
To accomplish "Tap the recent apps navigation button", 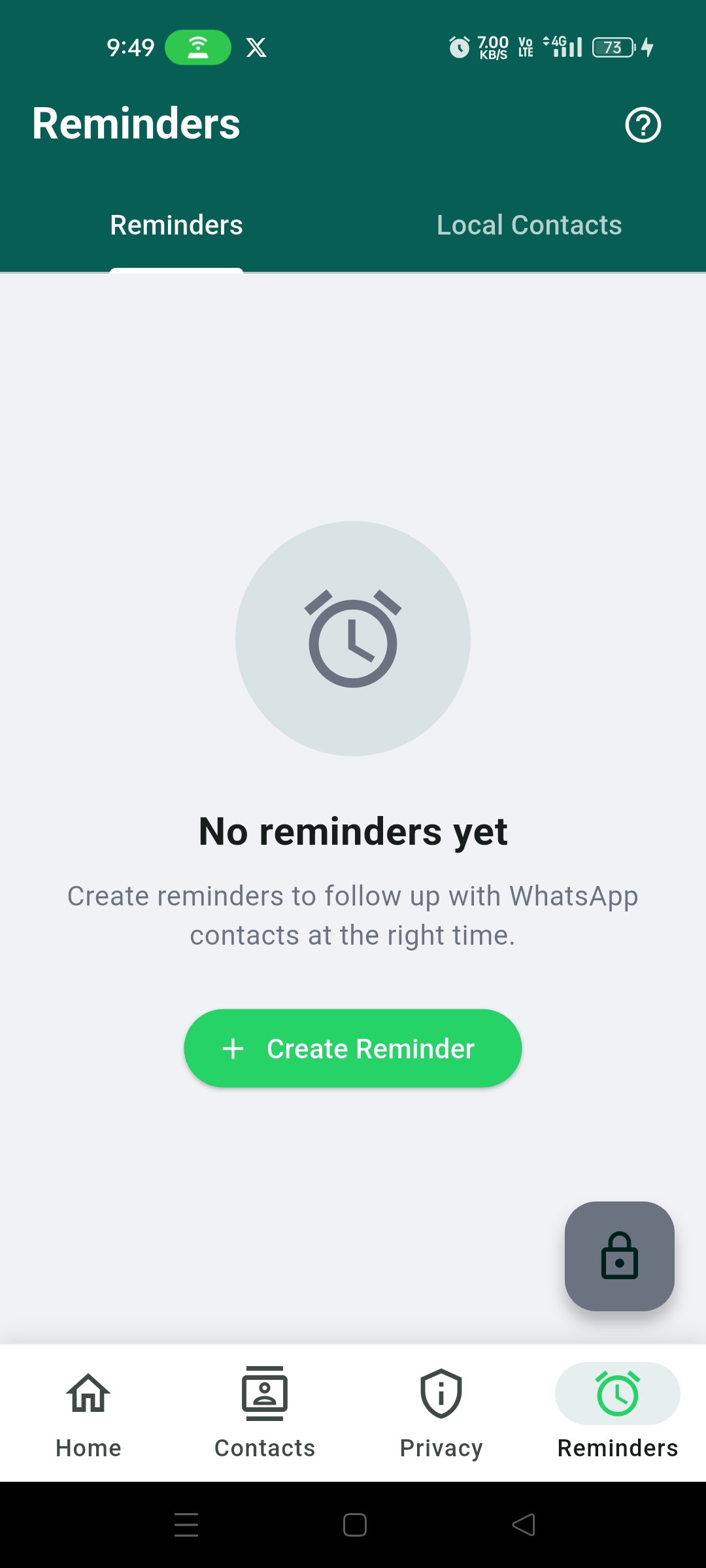I will click(186, 1525).
